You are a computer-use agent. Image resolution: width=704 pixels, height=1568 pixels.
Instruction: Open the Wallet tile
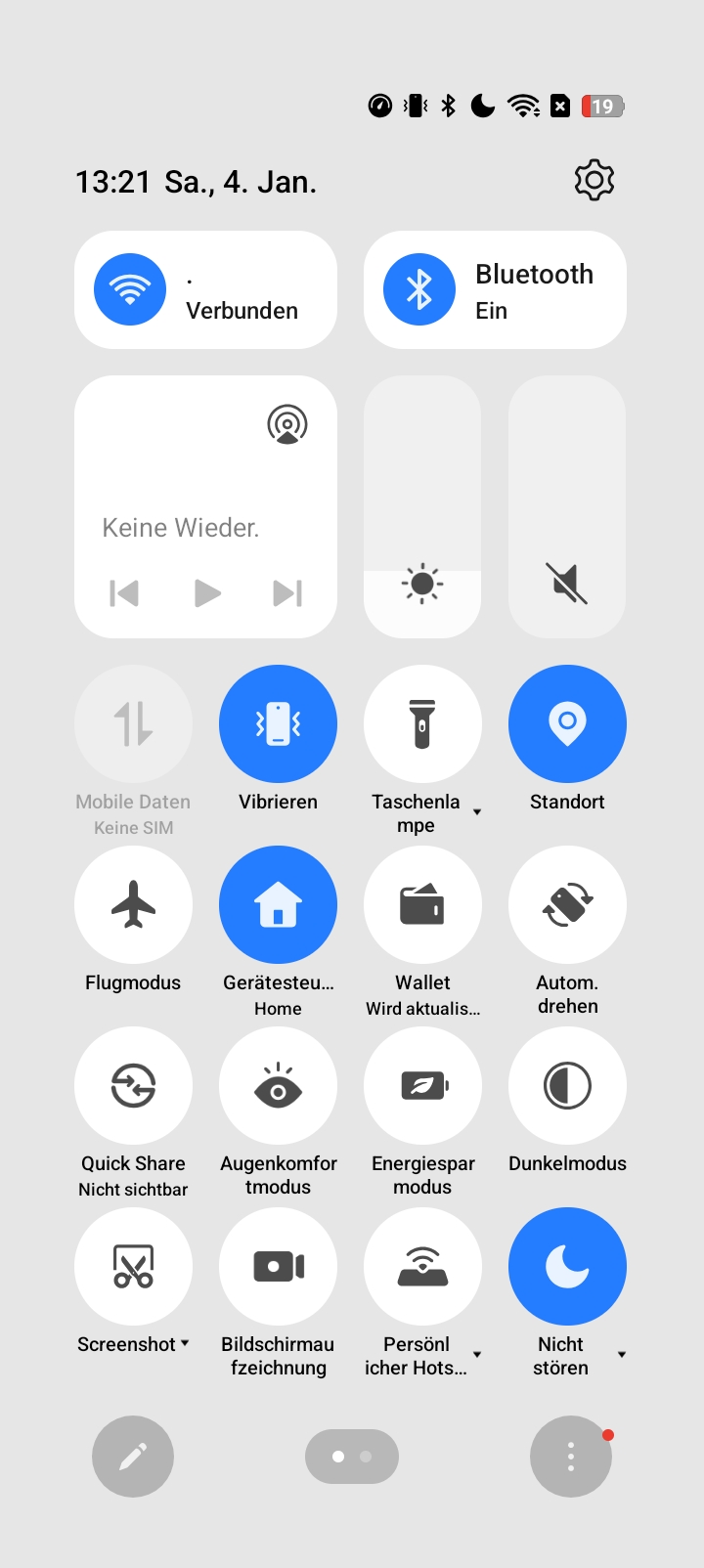(422, 904)
